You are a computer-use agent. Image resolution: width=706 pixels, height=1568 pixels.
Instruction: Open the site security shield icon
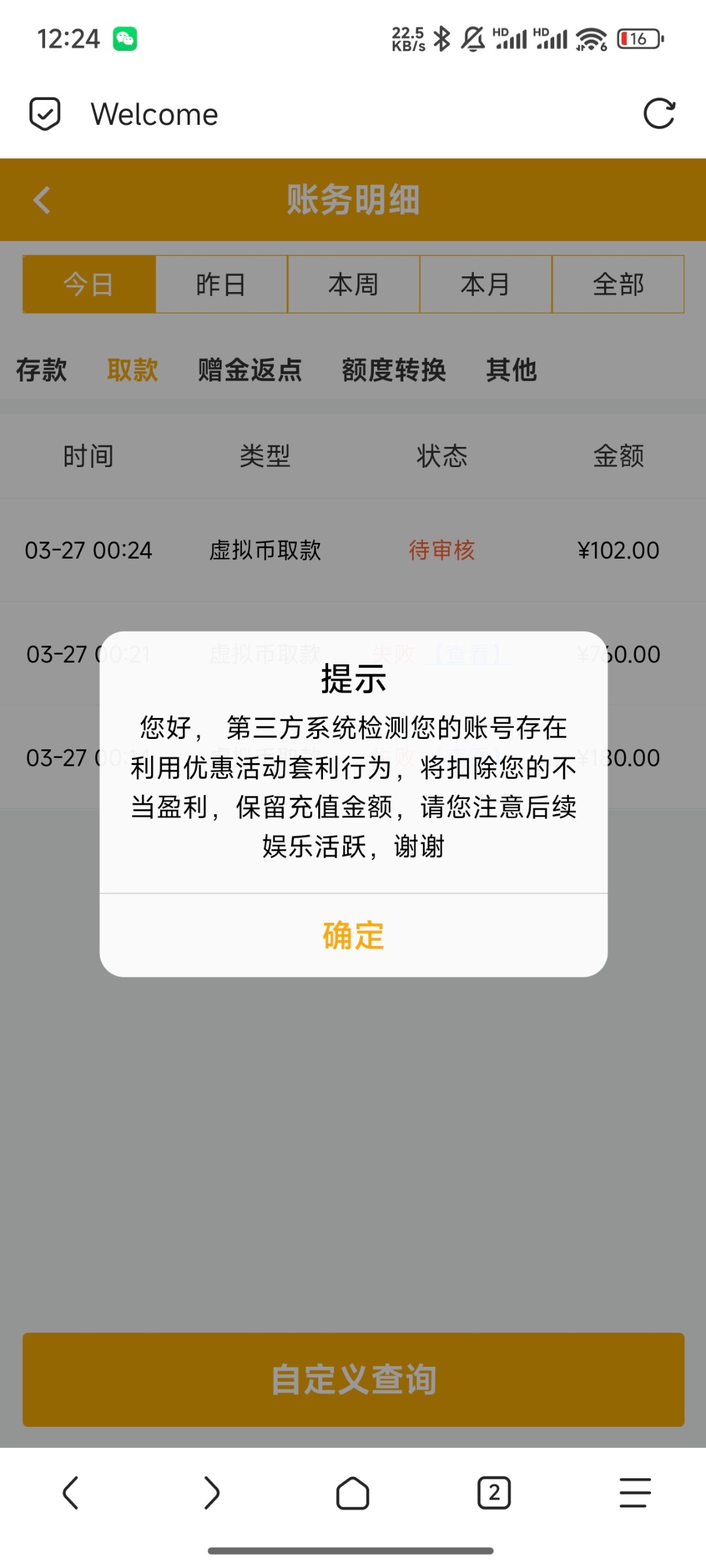click(45, 114)
